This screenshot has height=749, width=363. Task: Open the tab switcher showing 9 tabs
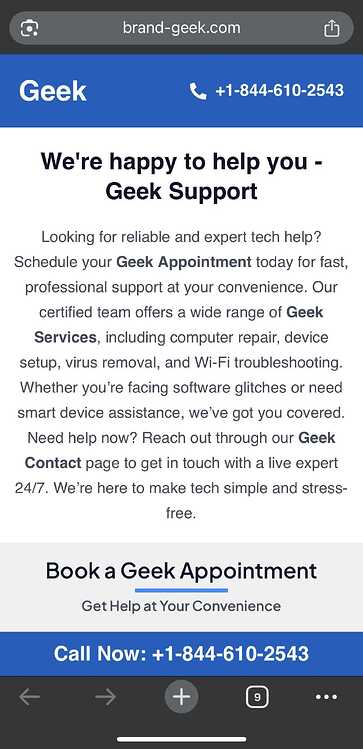pos(257,697)
